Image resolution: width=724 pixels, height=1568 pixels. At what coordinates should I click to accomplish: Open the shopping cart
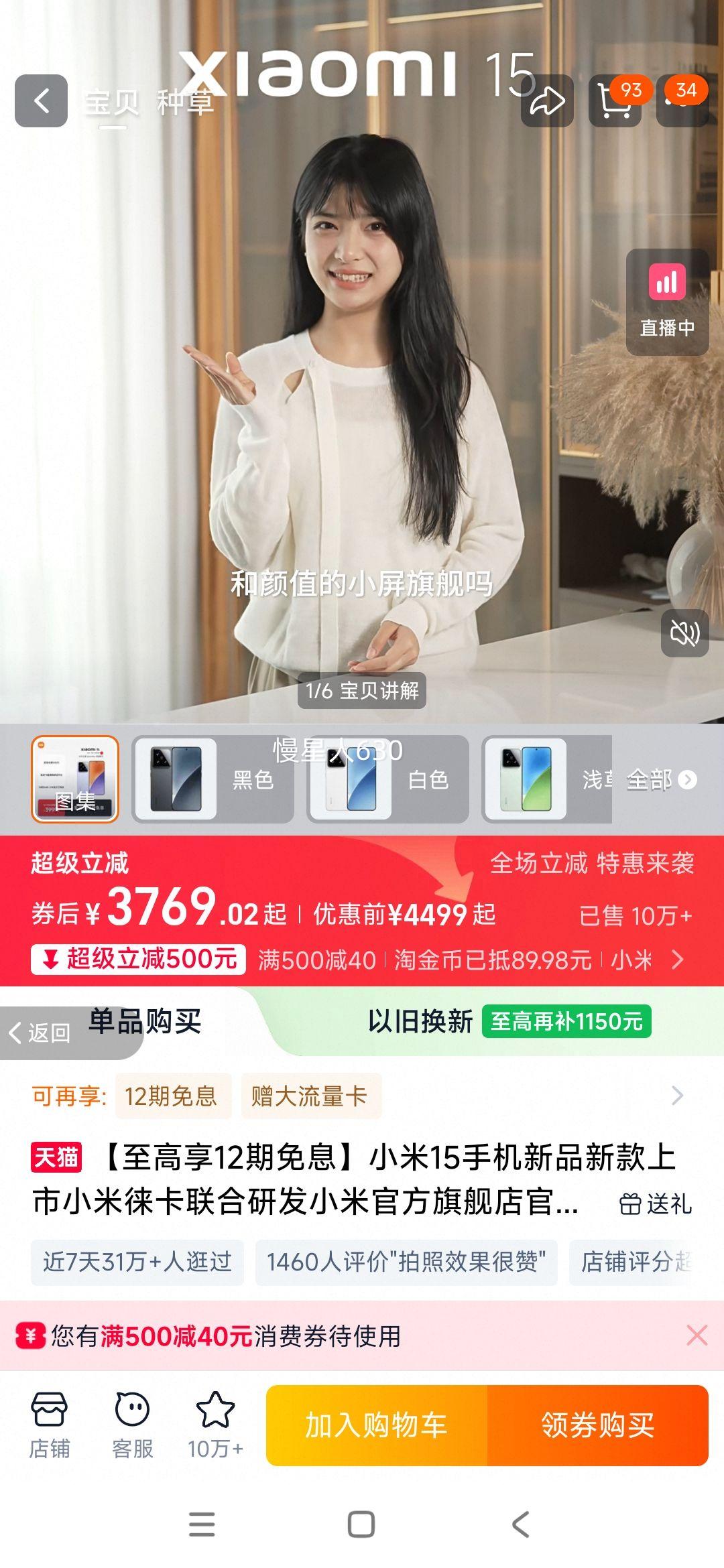(x=614, y=101)
